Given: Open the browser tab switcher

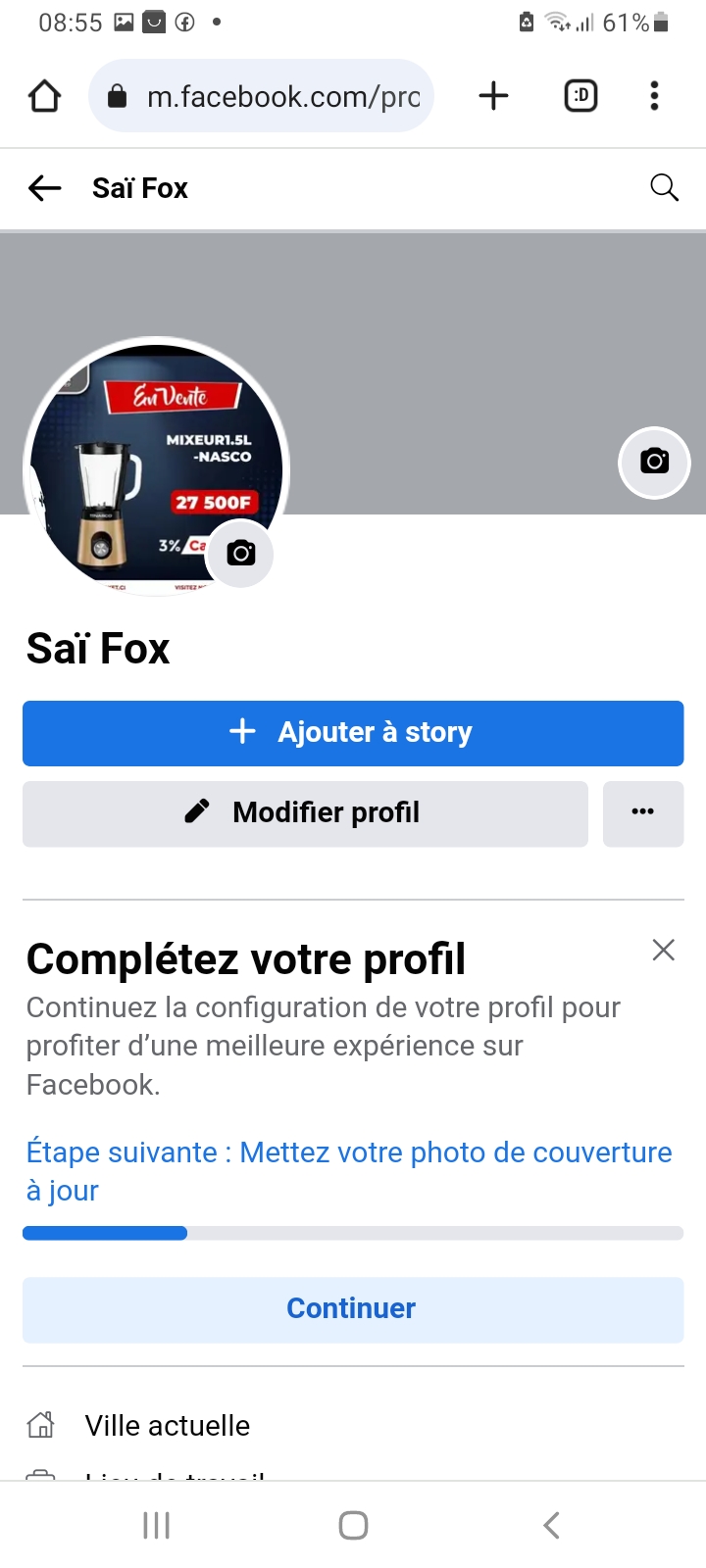Looking at the screenshot, I should coord(580,96).
